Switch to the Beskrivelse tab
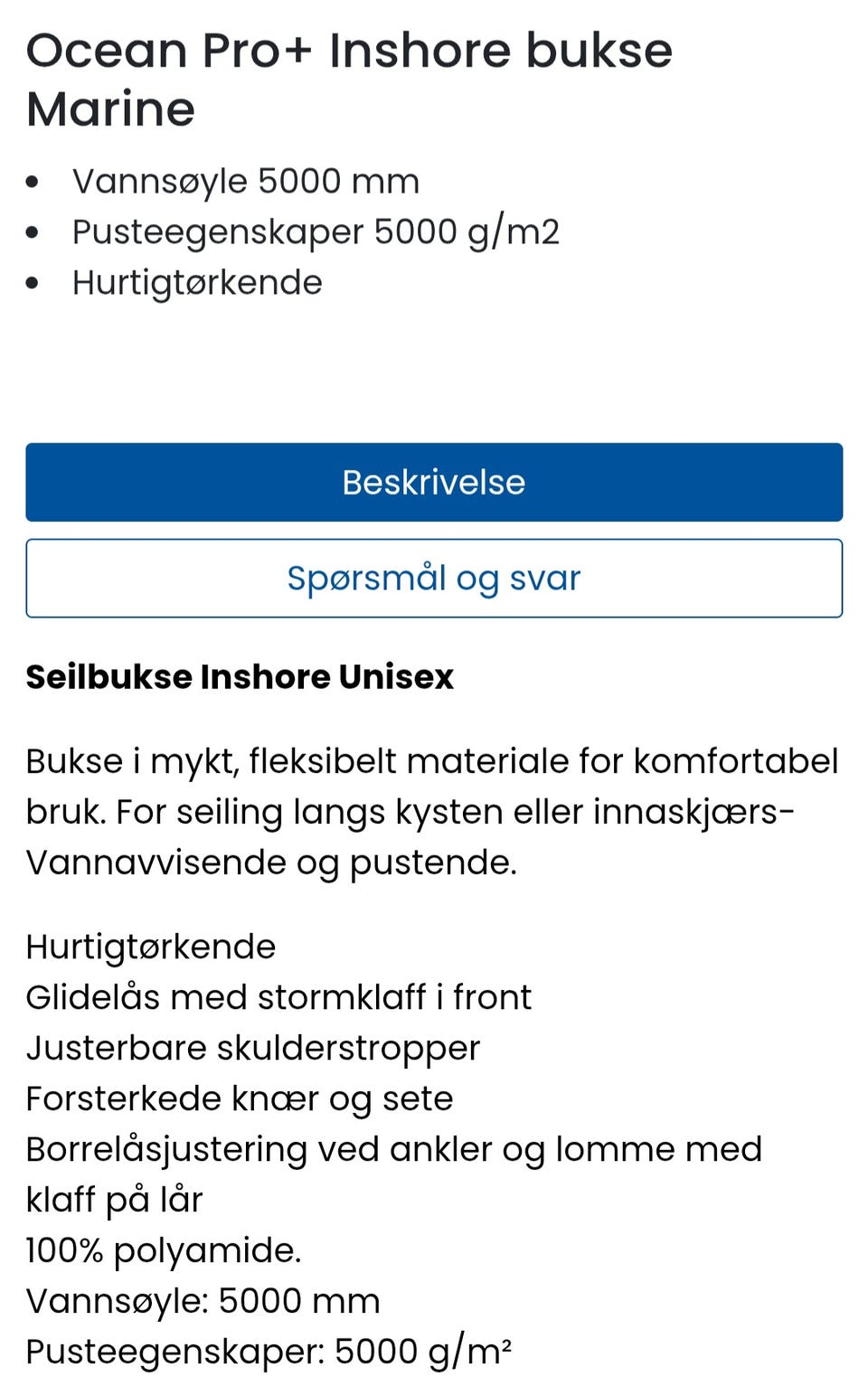Image resolution: width=868 pixels, height=1386 pixels. pos(434,482)
